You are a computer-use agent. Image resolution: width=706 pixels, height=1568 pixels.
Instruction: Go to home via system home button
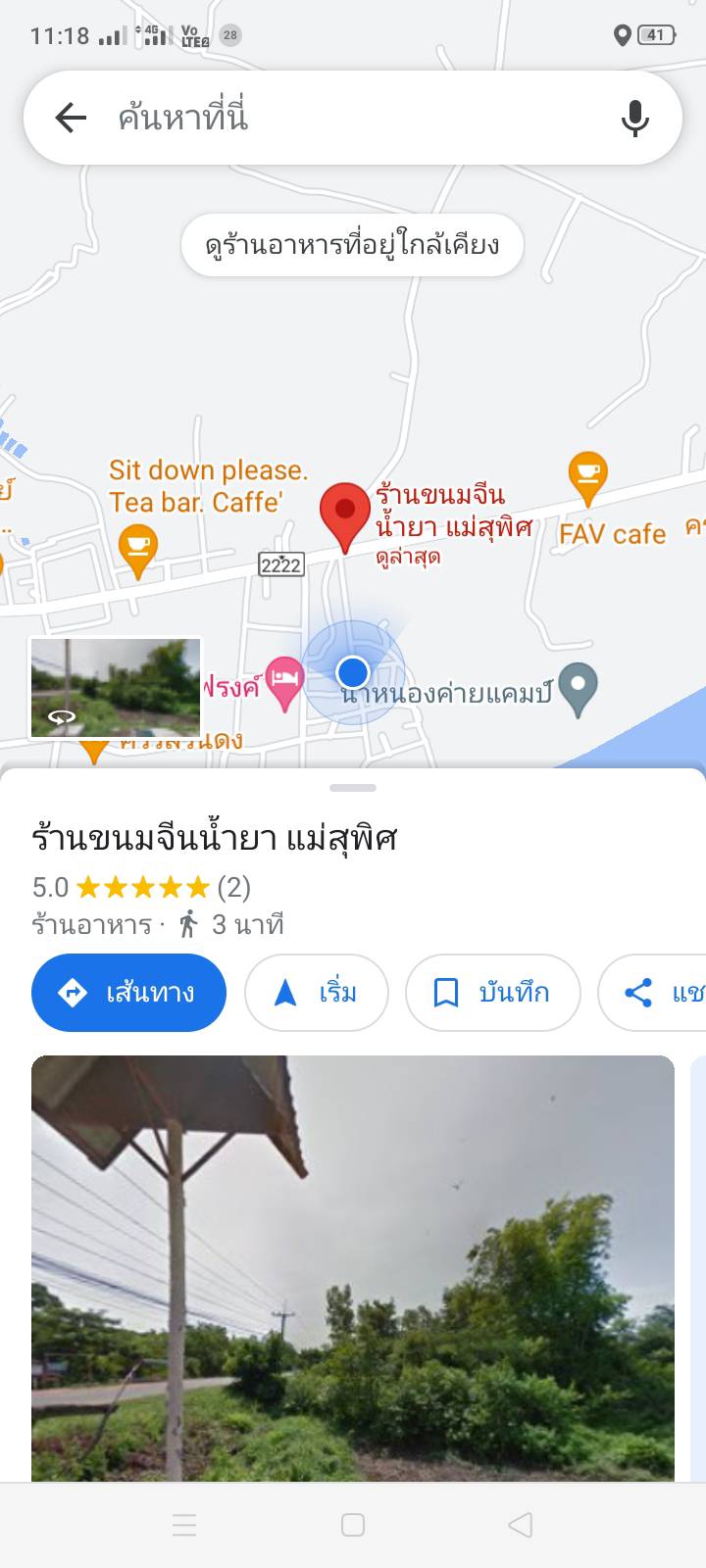pos(353,1525)
